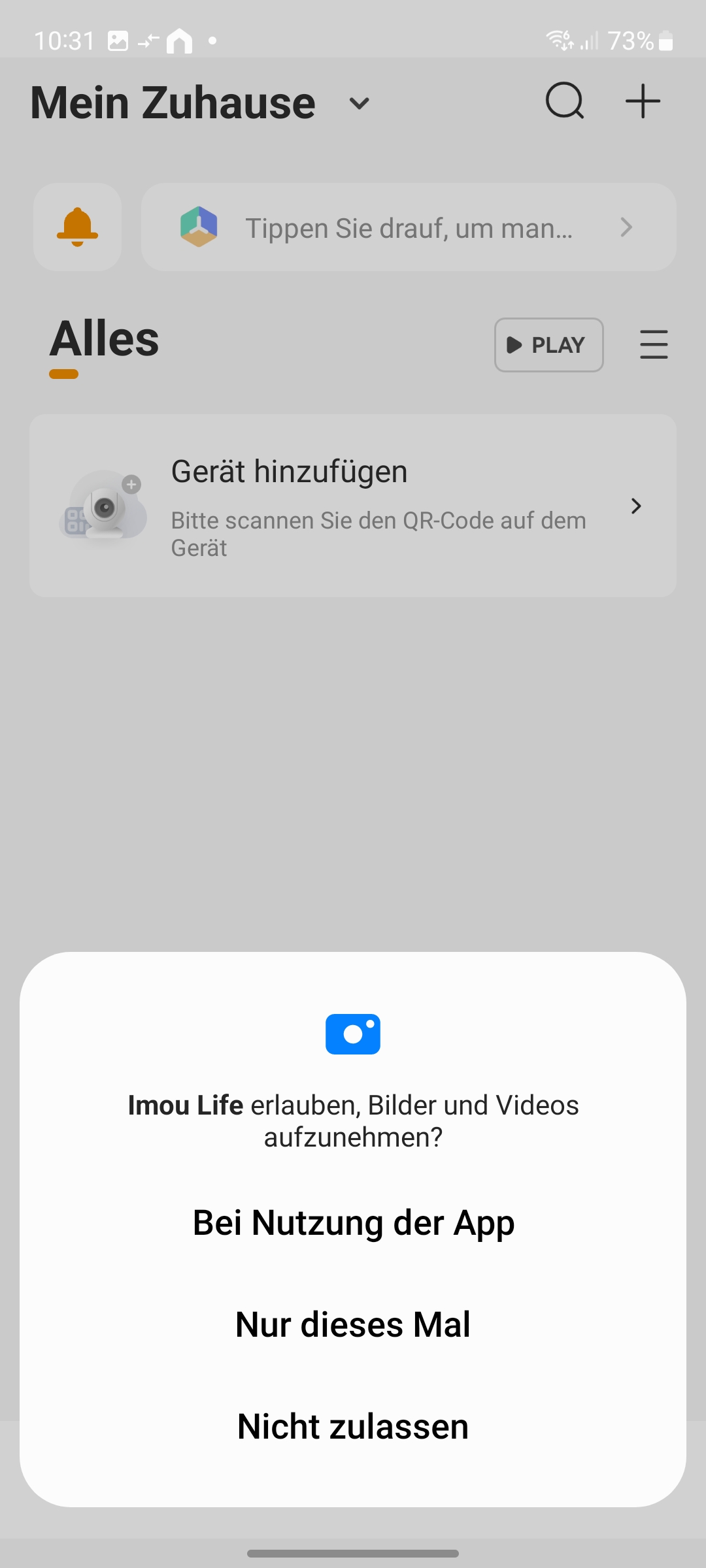Open the list menu icon beside PLAY
The image size is (706, 1568).
tap(654, 345)
